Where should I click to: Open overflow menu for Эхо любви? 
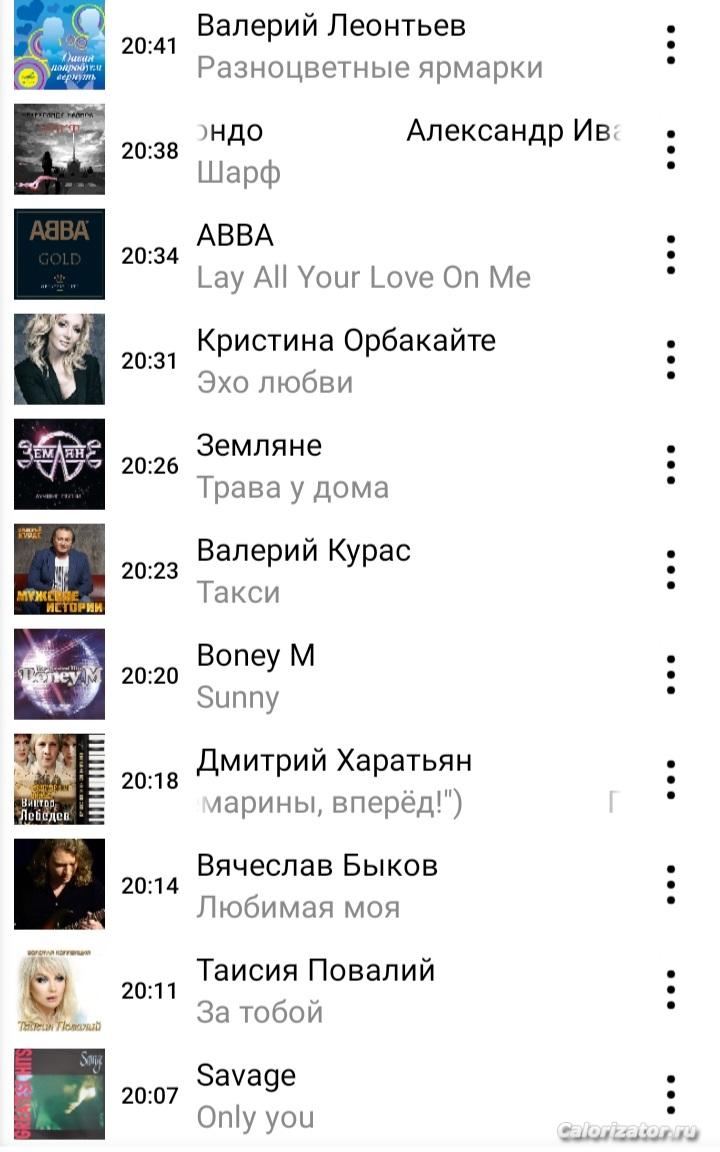(670, 361)
